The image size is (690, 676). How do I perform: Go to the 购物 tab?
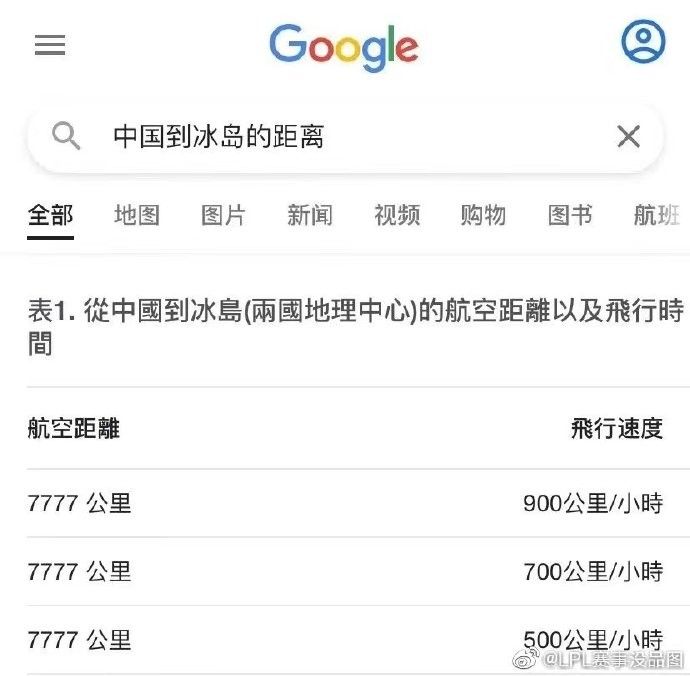click(x=483, y=215)
